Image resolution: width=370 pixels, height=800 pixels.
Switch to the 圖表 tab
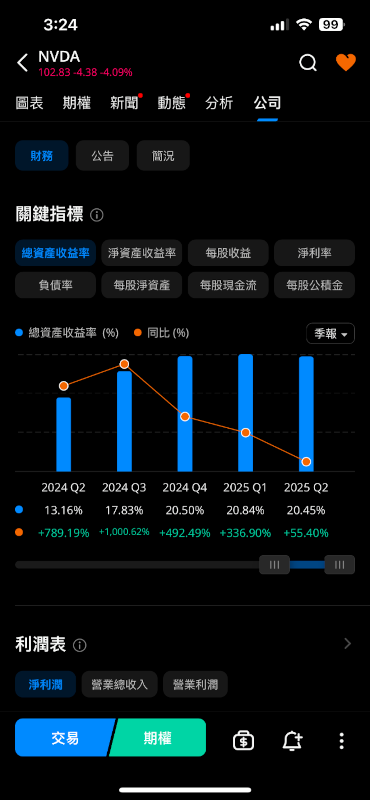(30, 103)
